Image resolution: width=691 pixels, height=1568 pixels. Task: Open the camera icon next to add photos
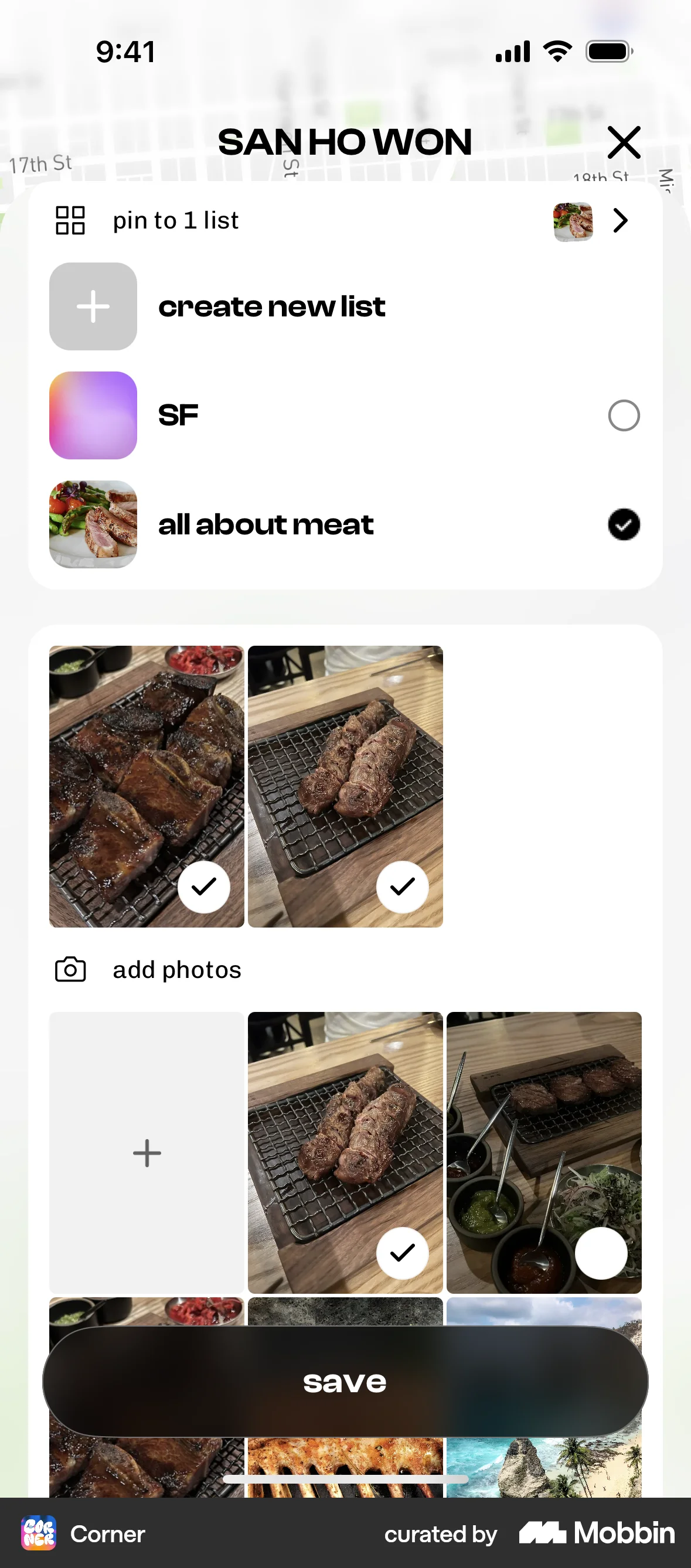(69, 969)
